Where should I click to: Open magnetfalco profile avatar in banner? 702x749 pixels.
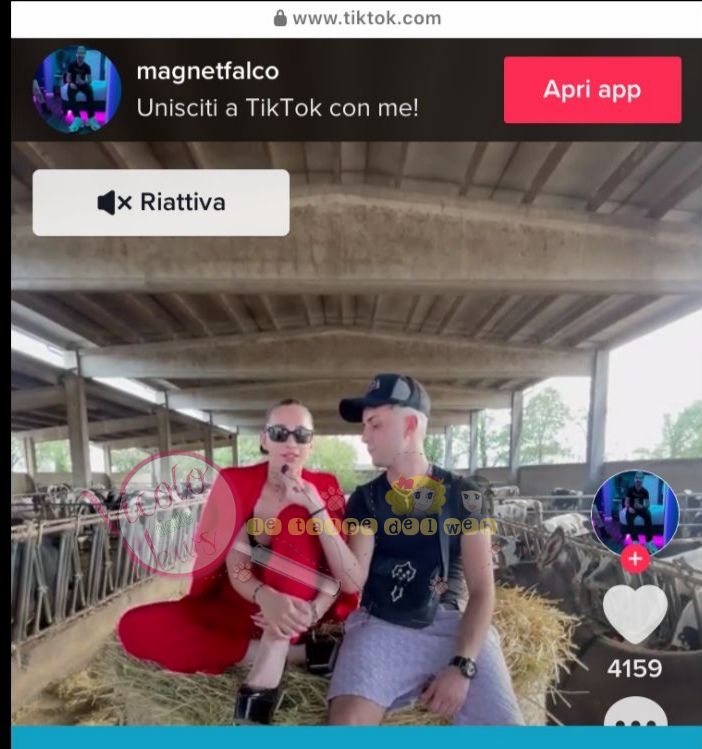[x=77, y=90]
